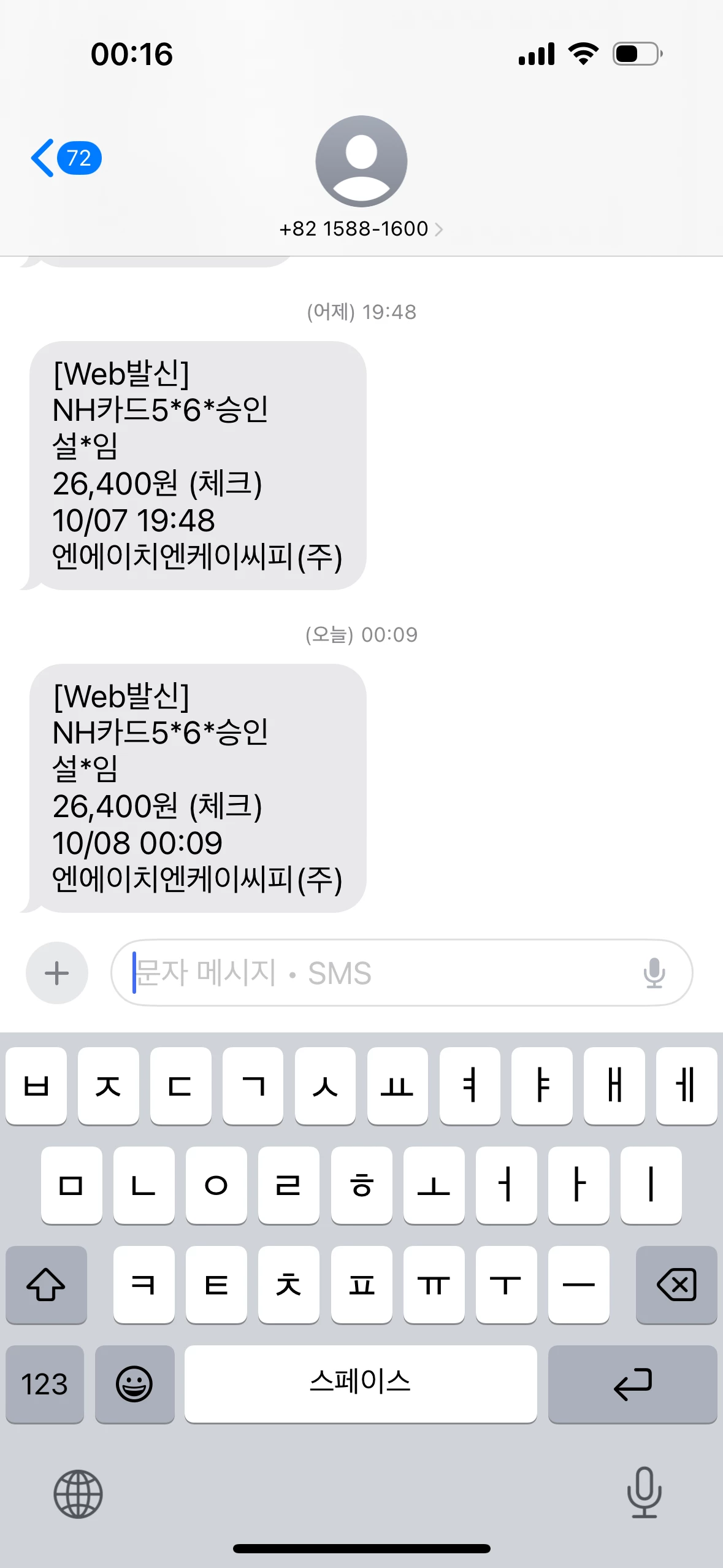Tap the 스페이스 space bar

(x=361, y=1384)
